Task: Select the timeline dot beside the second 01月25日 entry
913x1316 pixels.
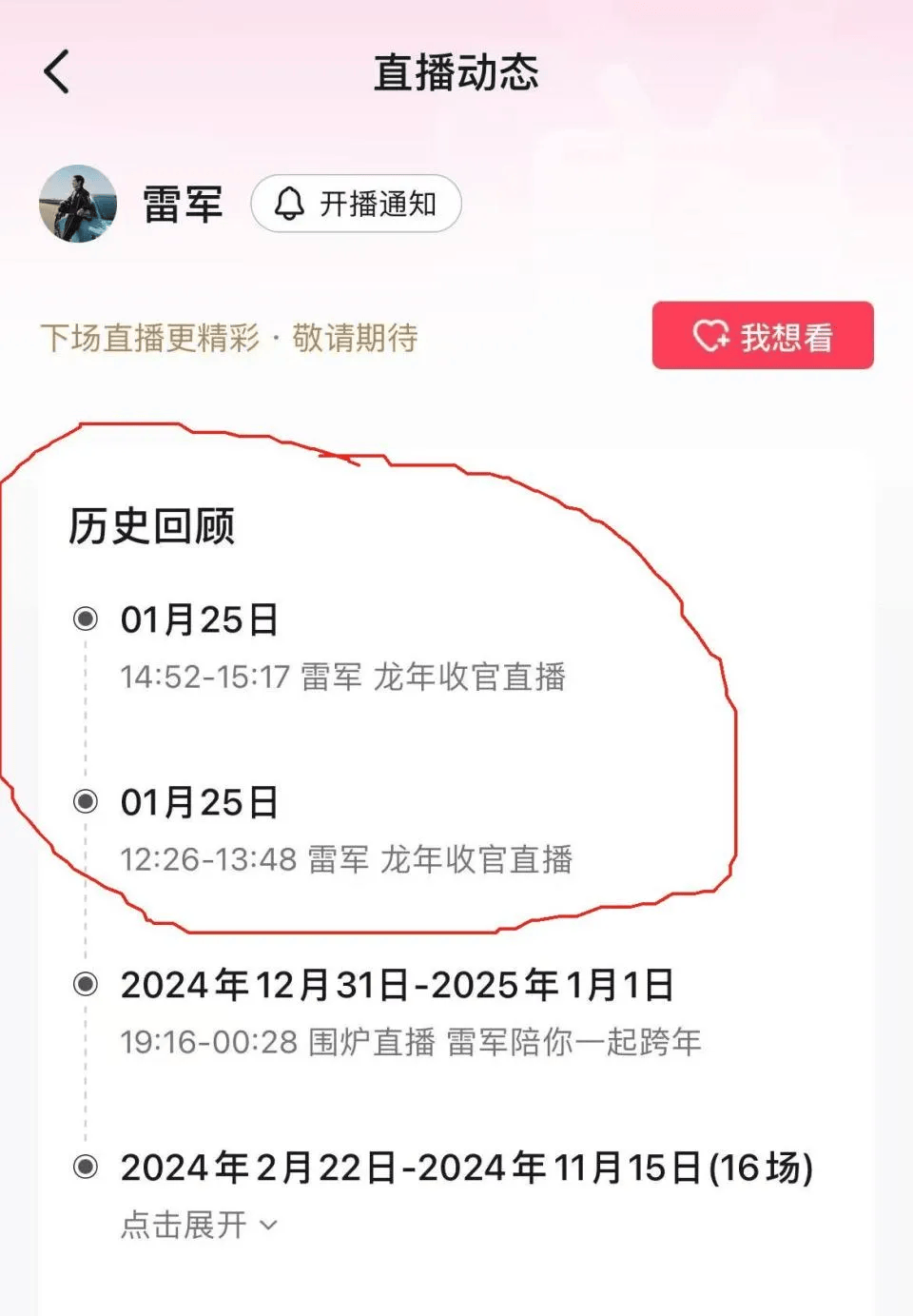Action: pyautogui.click(x=87, y=802)
